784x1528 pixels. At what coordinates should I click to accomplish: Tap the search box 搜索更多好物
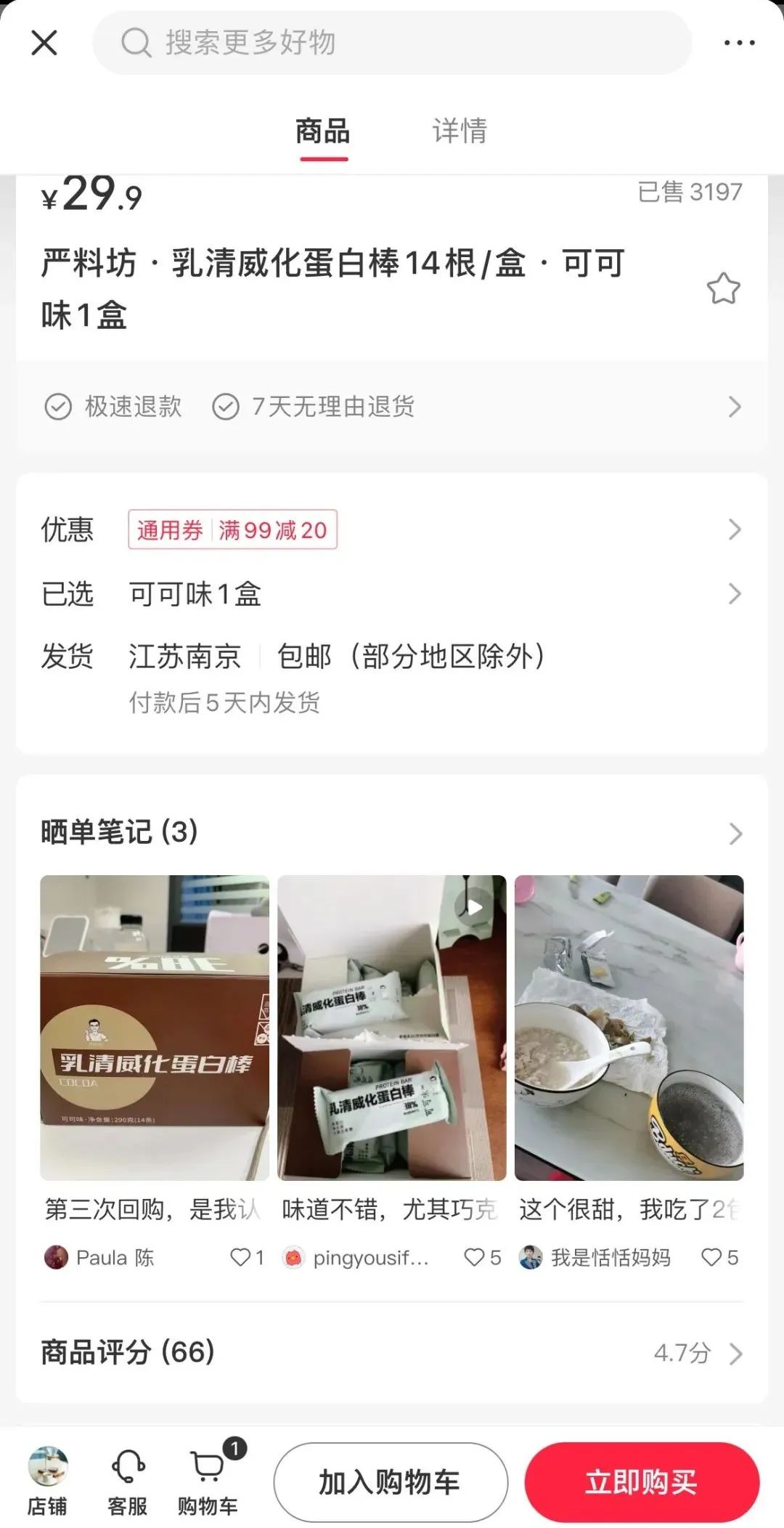pos(392,43)
